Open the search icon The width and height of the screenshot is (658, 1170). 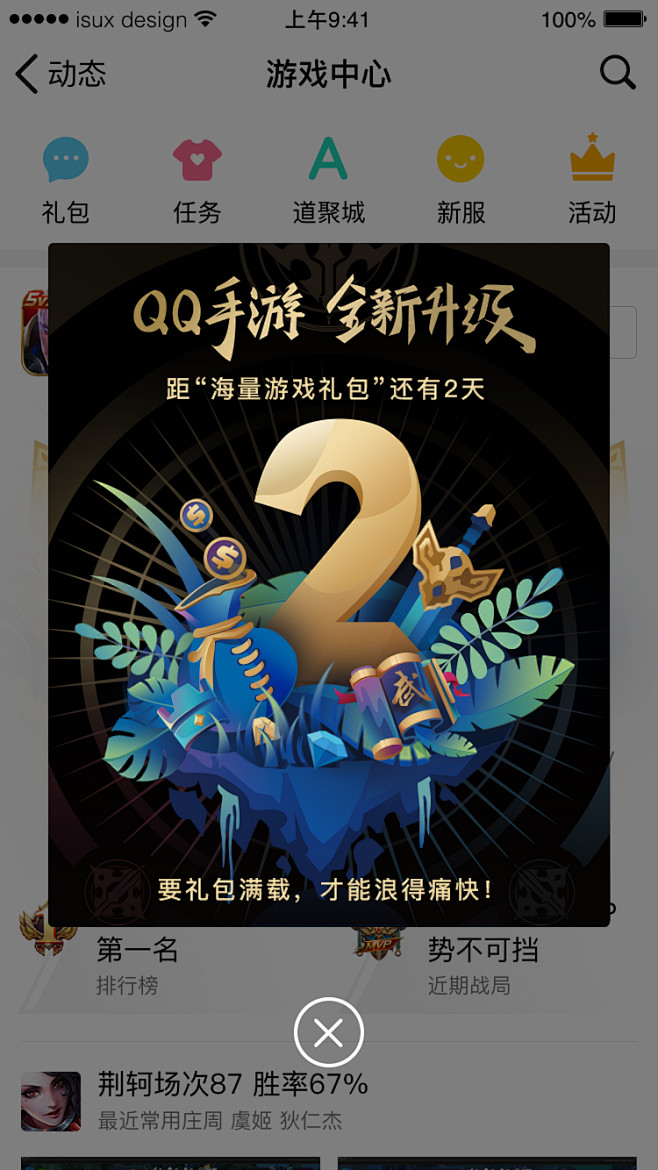pos(617,73)
